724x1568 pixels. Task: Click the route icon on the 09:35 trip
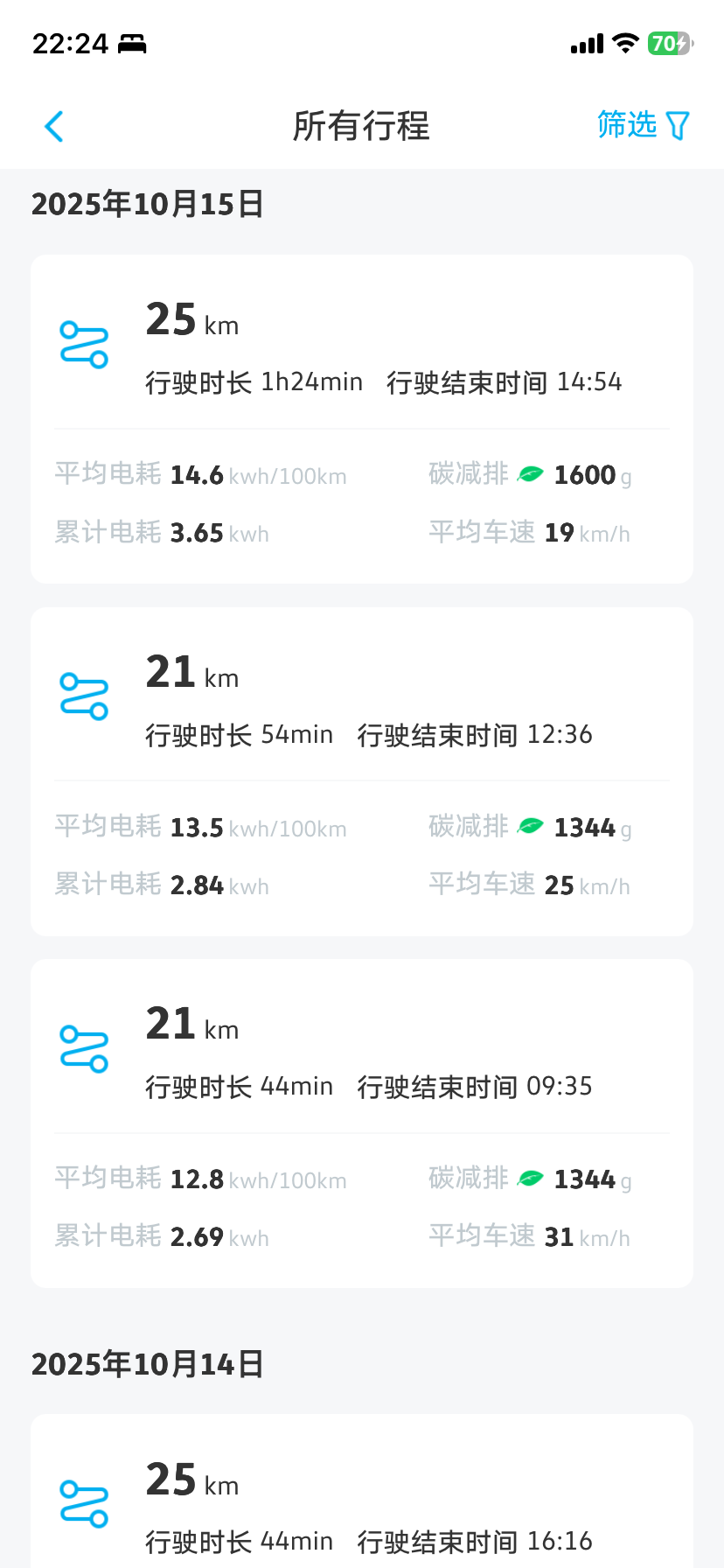pyautogui.click(x=83, y=1048)
